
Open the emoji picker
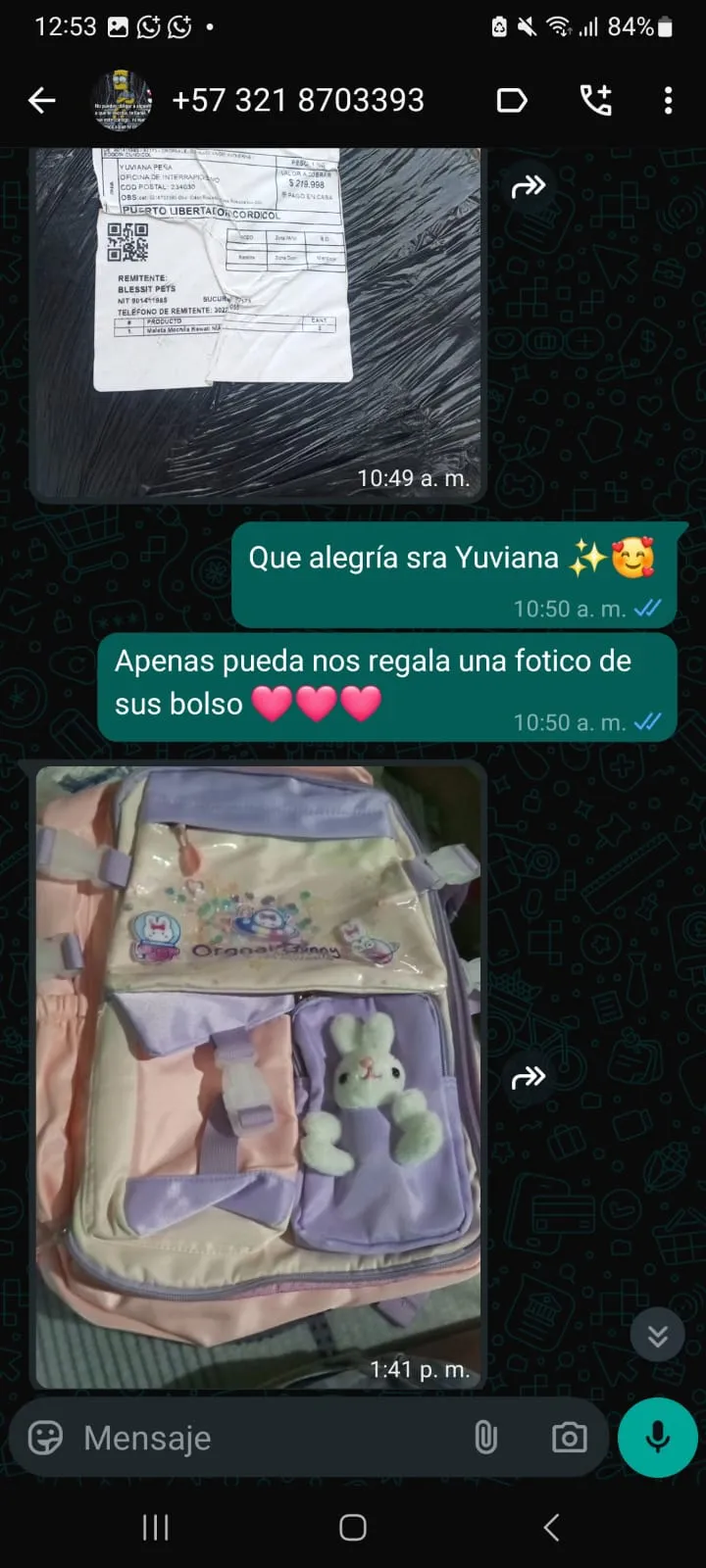tap(45, 1438)
